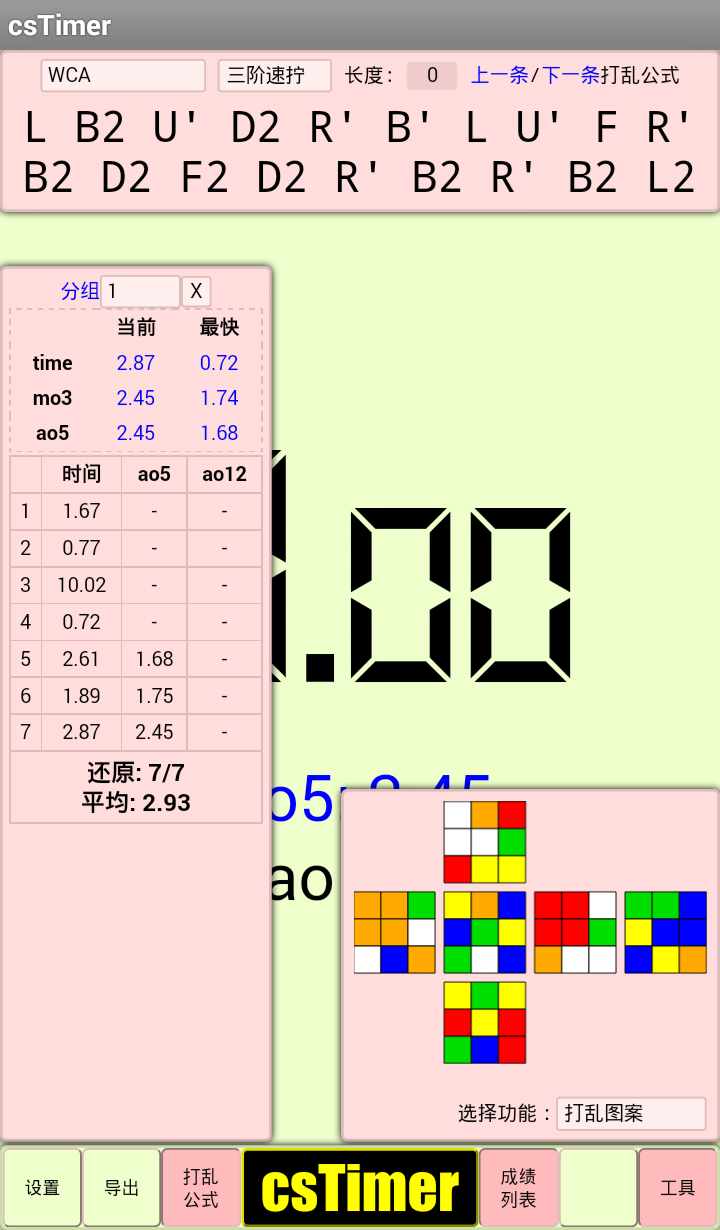Open current mo3 2.45 details
Screen dimensions: 720x1230
click(x=136, y=398)
